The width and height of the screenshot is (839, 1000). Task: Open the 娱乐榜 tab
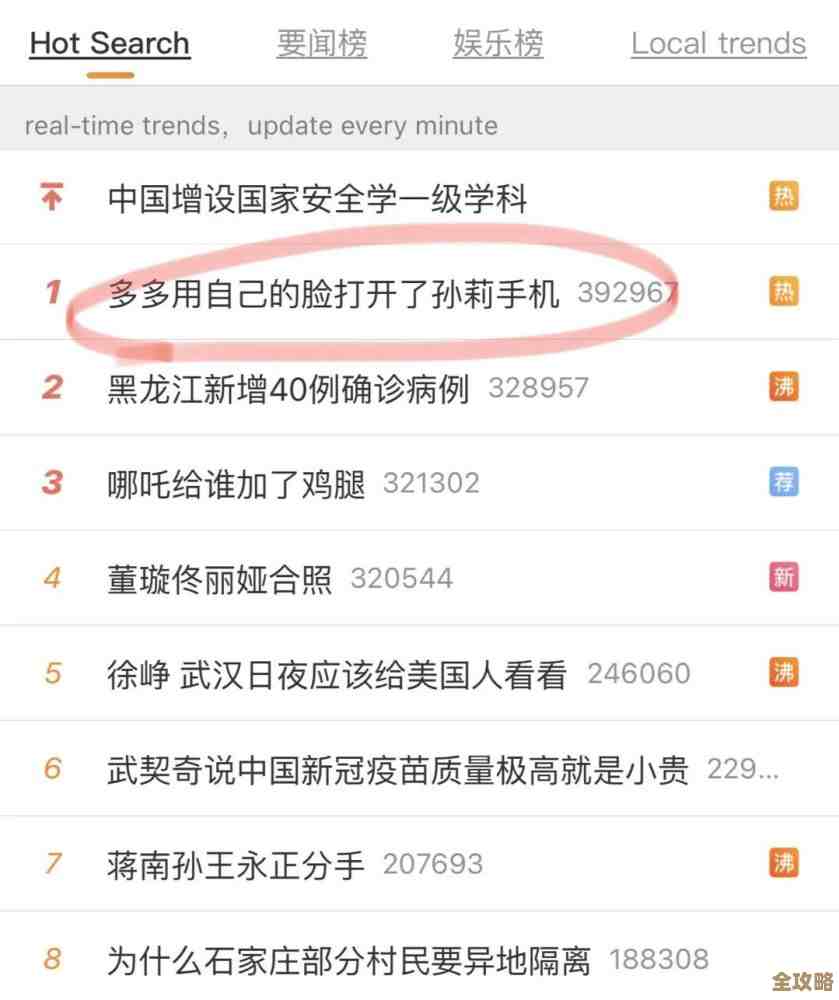pos(498,42)
